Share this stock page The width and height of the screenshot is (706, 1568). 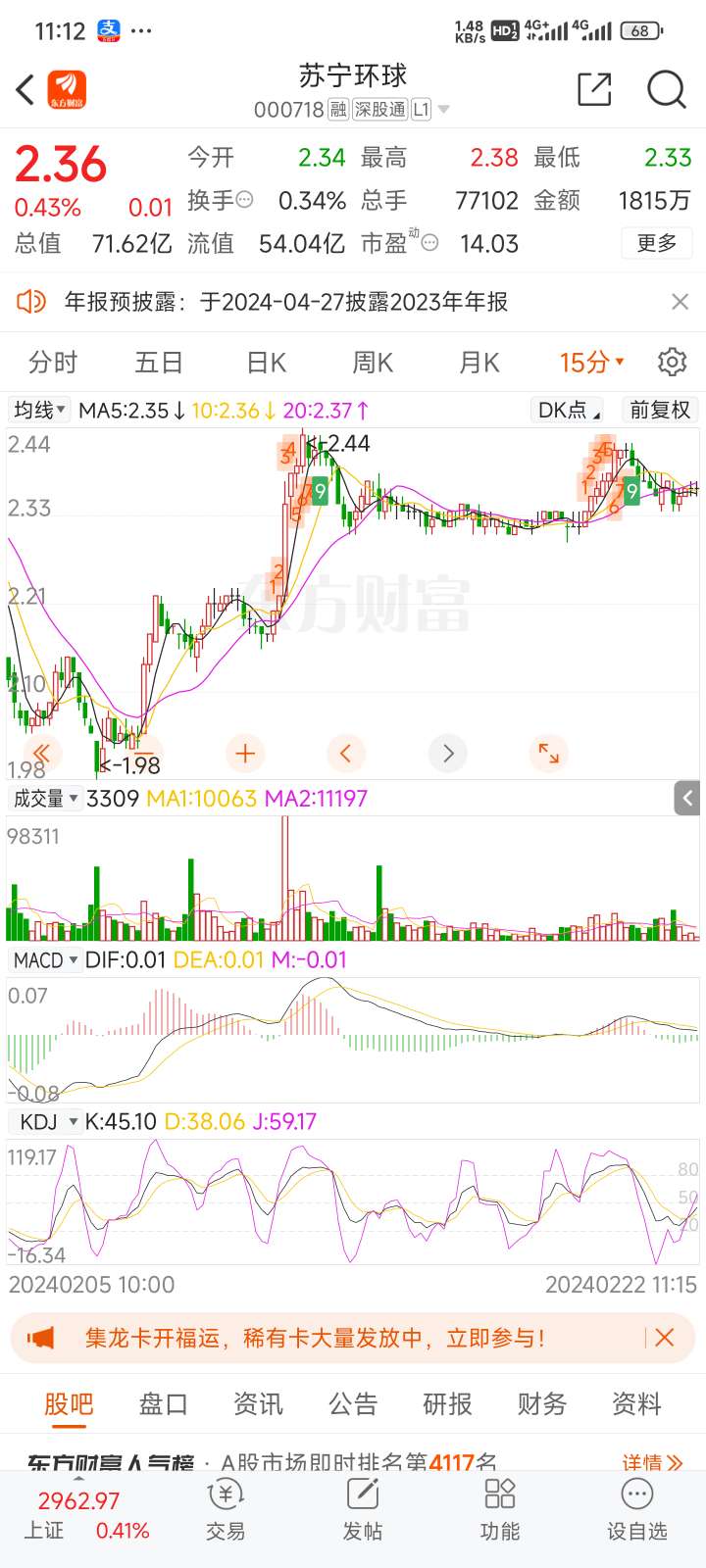click(593, 89)
